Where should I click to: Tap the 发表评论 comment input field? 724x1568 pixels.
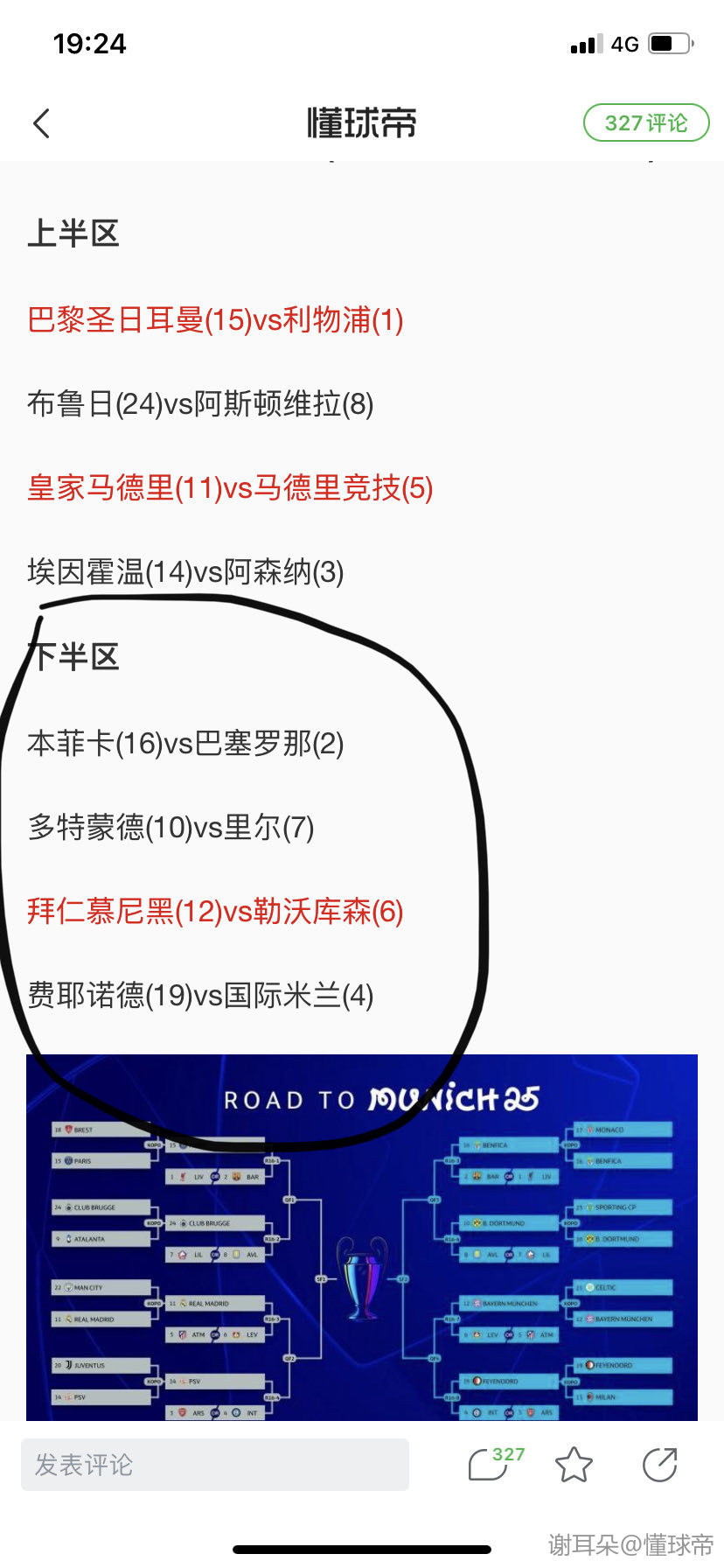point(215,1465)
